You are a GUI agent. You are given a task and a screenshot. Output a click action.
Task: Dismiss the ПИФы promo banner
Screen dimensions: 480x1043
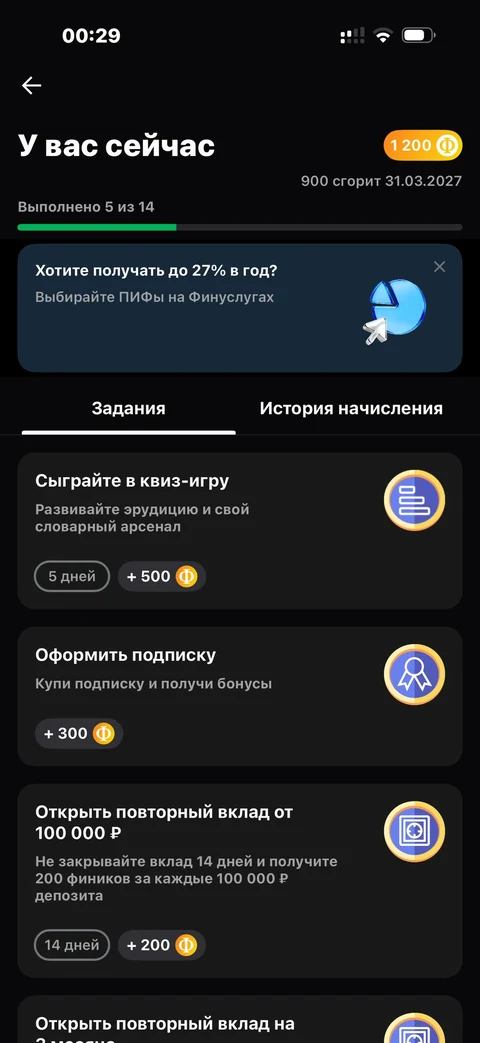coord(439,267)
